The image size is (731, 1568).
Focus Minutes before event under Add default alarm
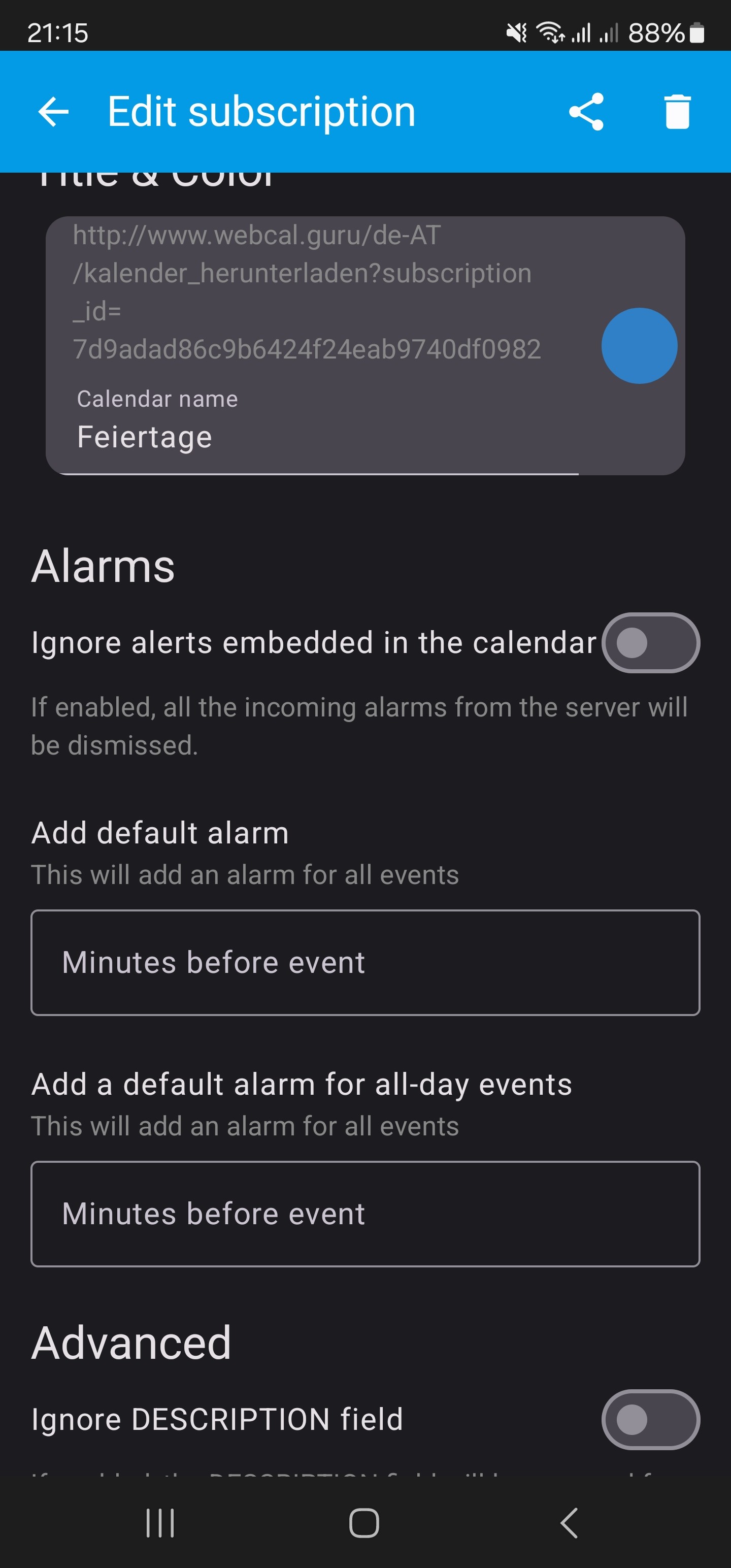[365, 962]
